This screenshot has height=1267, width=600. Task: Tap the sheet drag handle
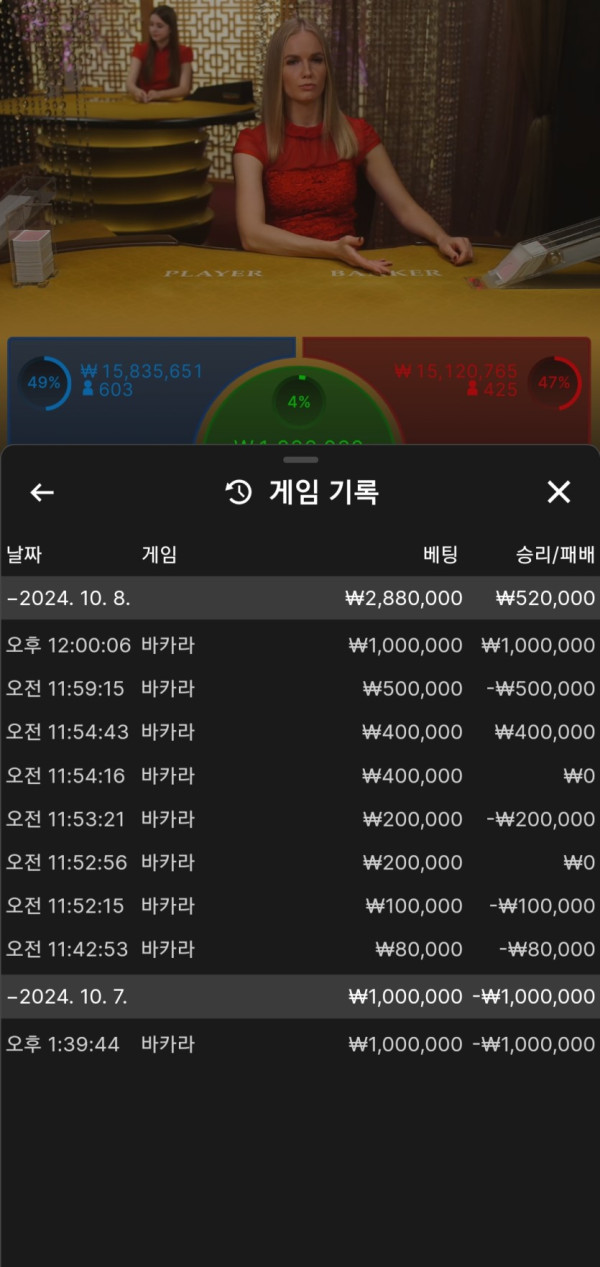point(300,460)
